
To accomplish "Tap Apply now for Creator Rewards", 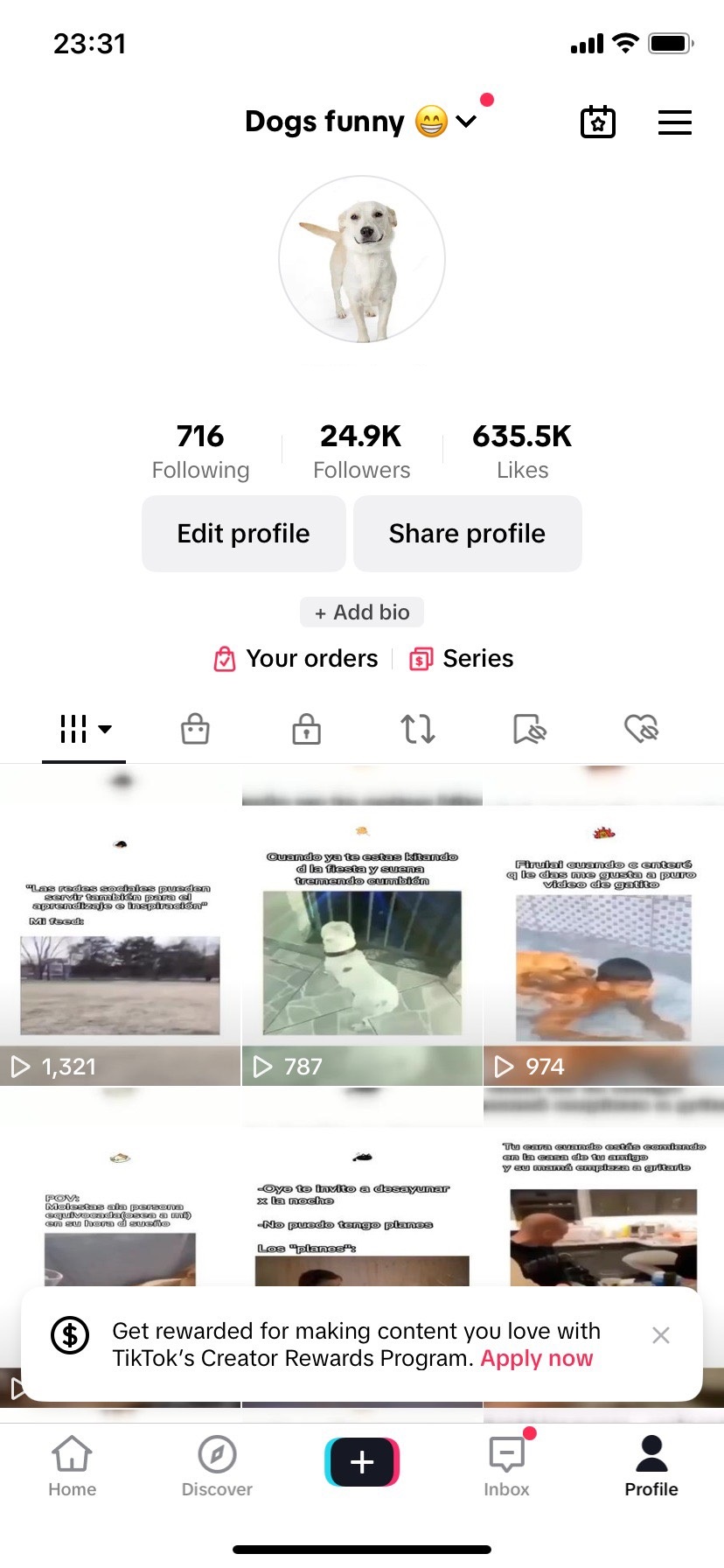I will click(537, 1358).
